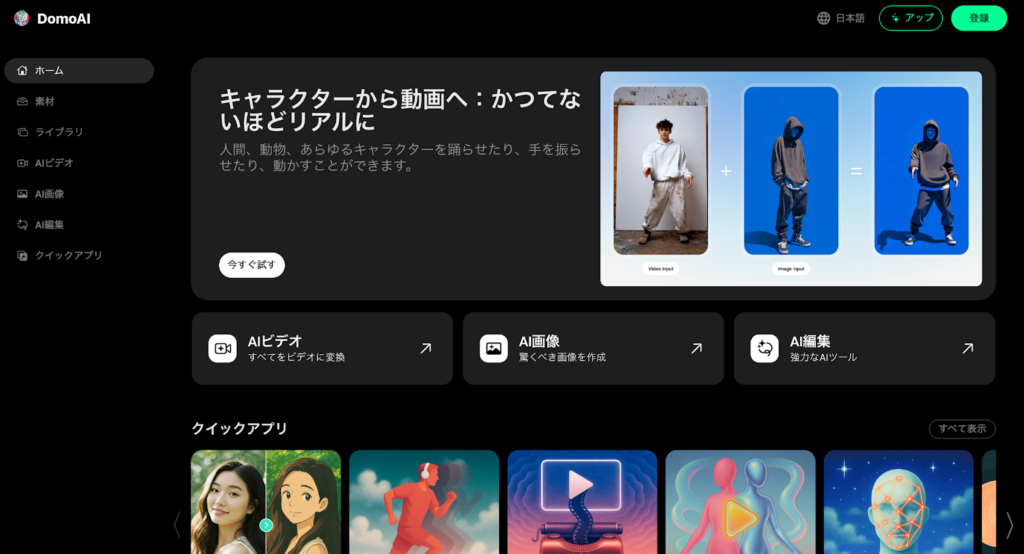Viewport: 1024px width, 554px height.
Task: Tap the 登録 sign-up button
Action: pyautogui.click(x=978, y=18)
